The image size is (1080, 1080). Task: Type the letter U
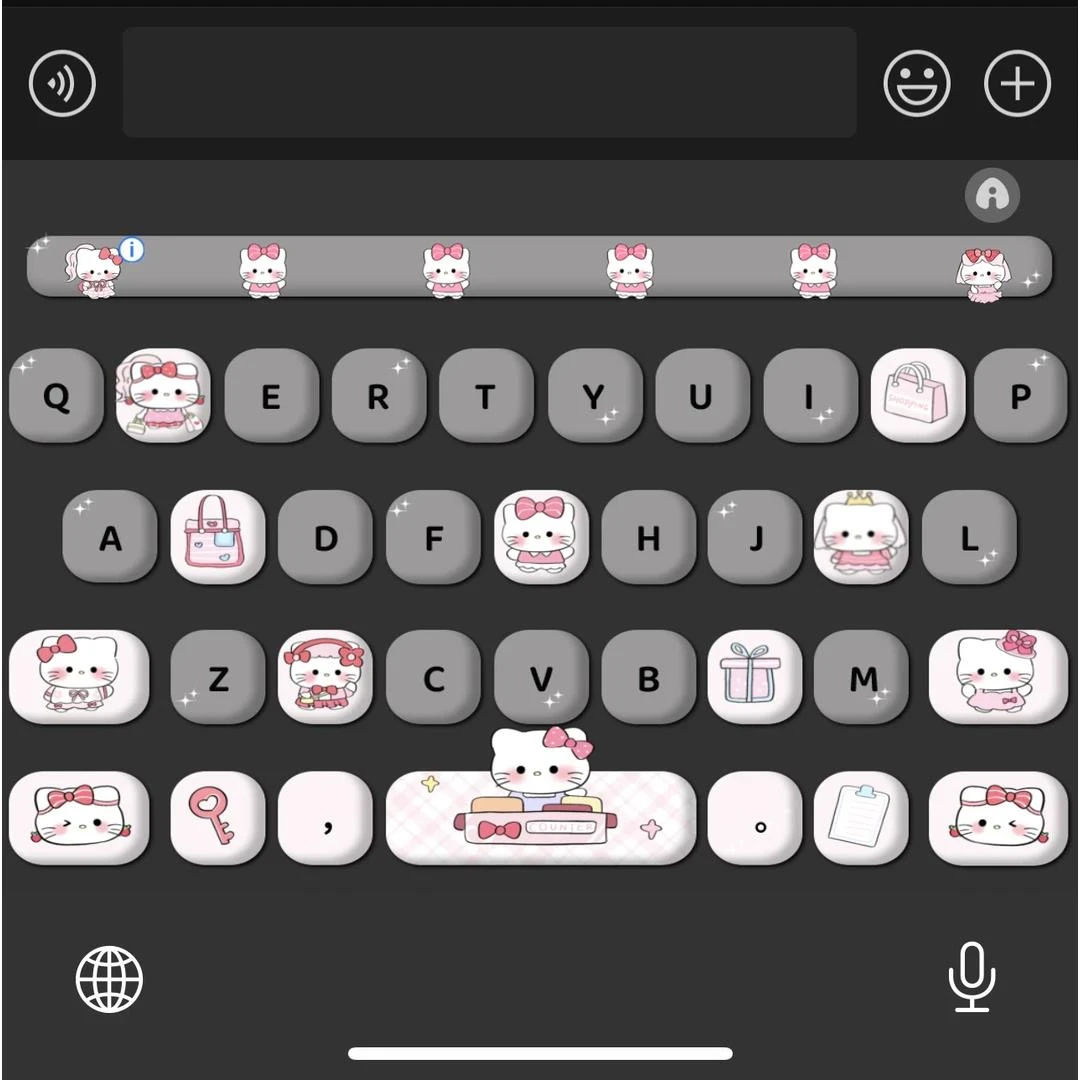700,396
